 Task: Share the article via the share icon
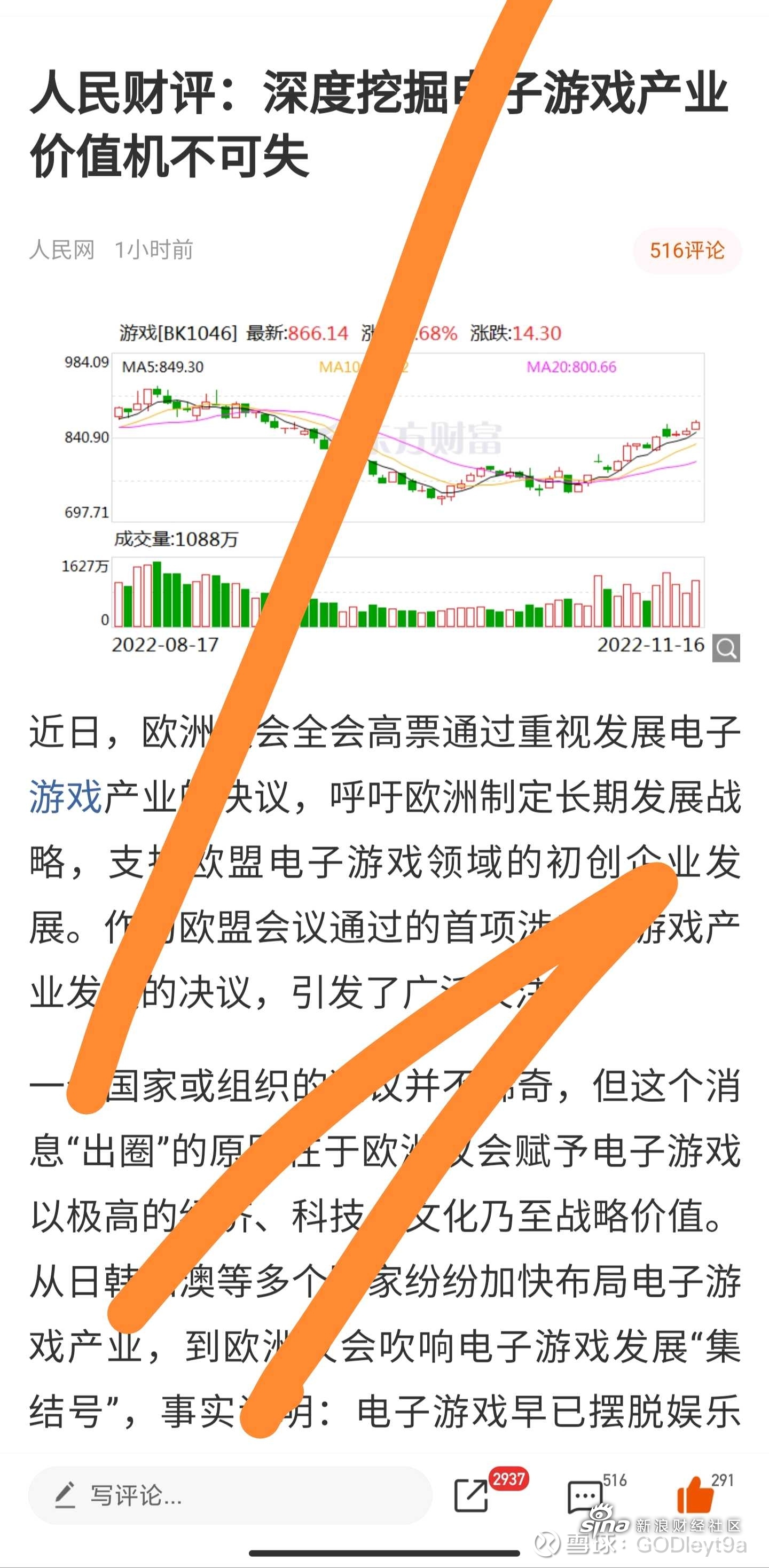pyautogui.click(x=470, y=1495)
